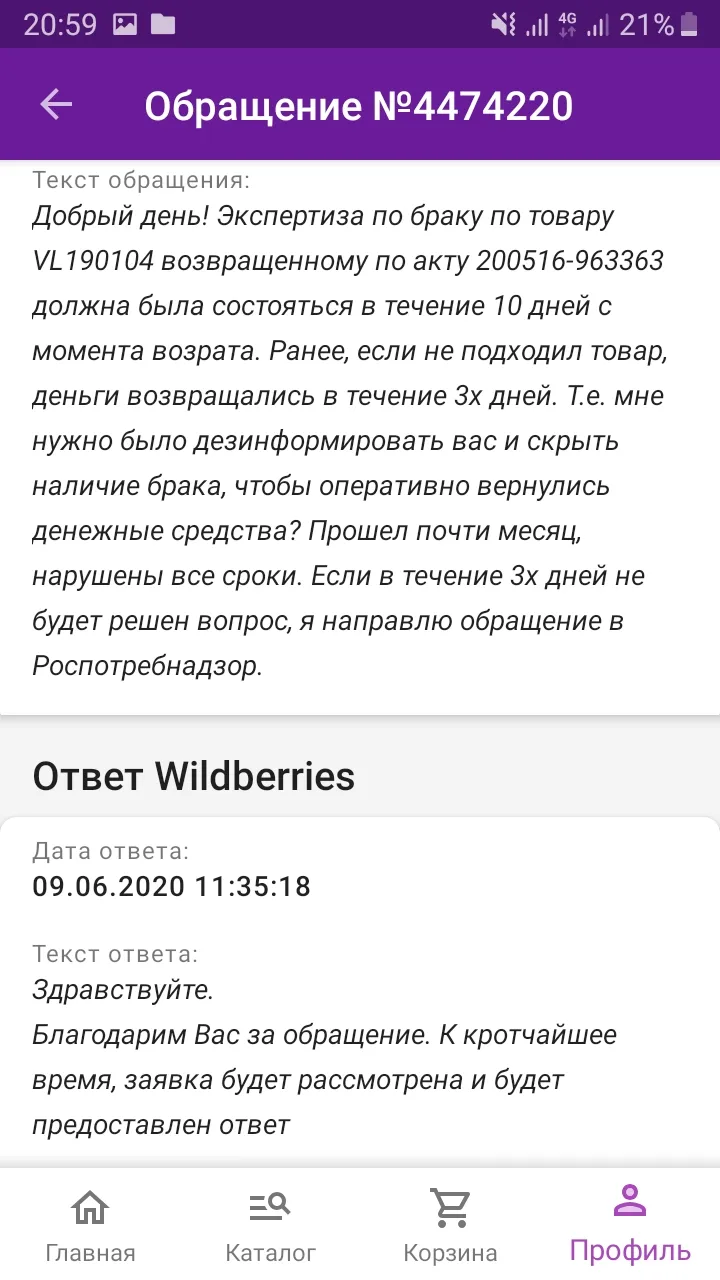Viewport: 720px width, 1280px height.
Task: Switch to the Главная tab
Action: pos(90,1225)
